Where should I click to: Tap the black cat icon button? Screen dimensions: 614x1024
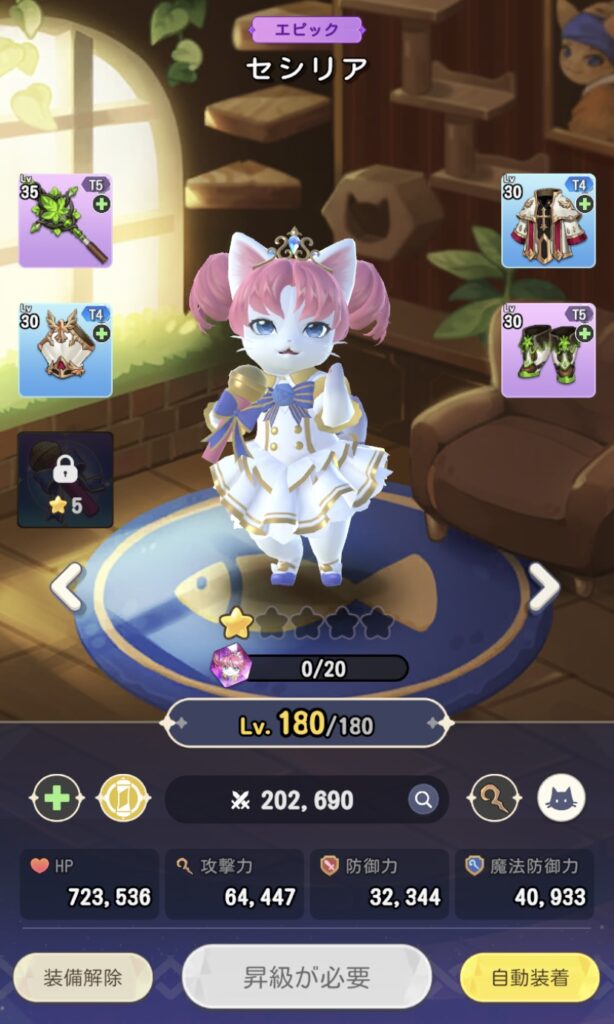tap(561, 799)
